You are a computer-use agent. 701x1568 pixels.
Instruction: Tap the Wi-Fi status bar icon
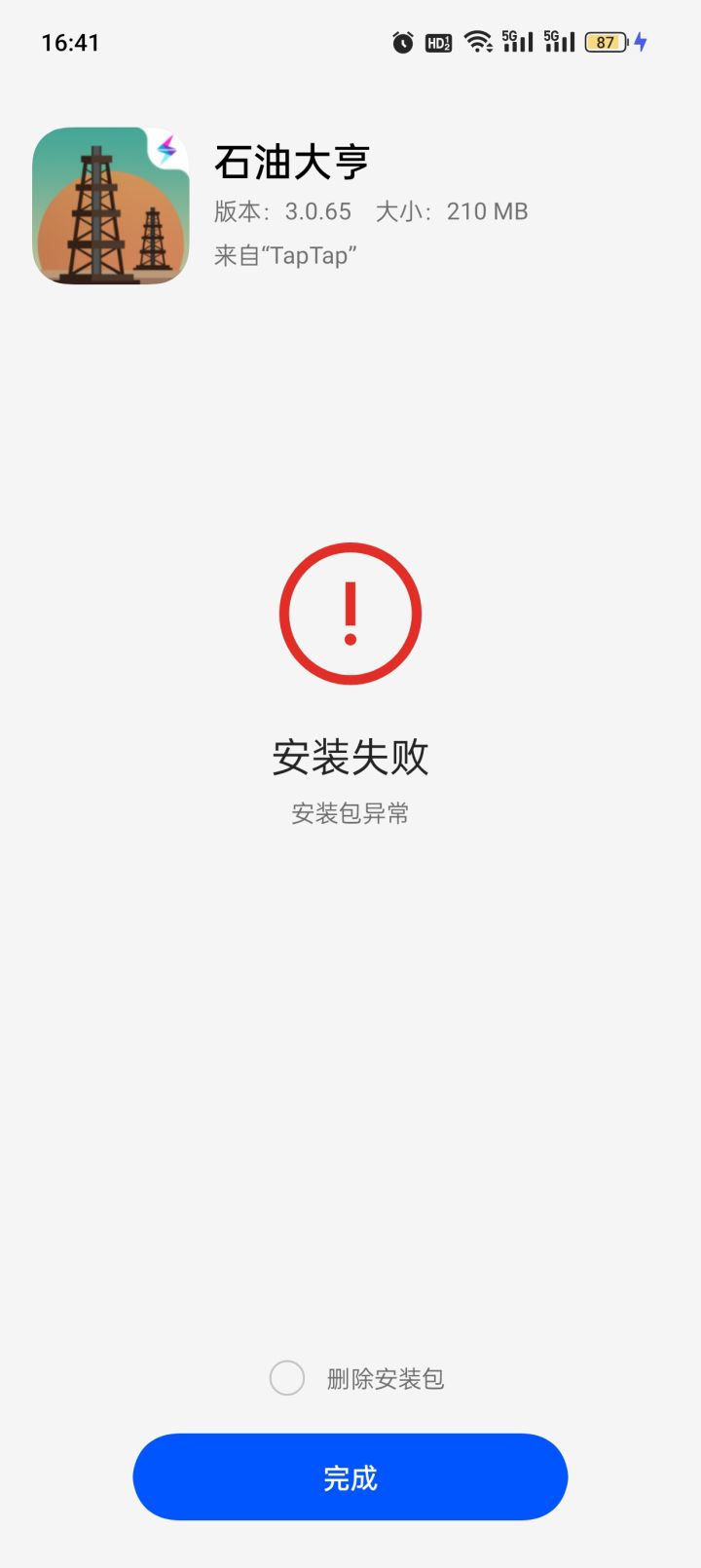(479, 42)
